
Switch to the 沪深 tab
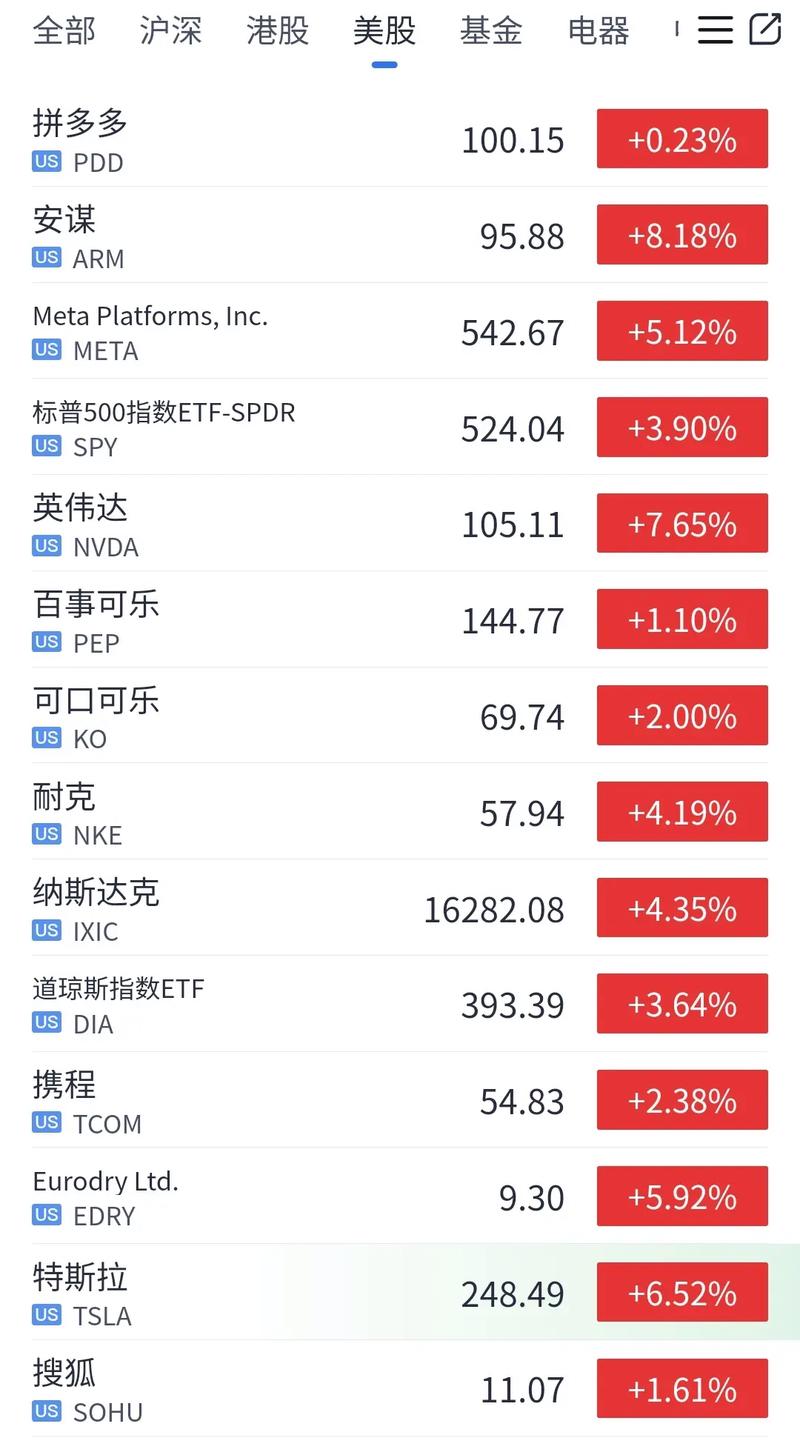click(x=170, y=31)
